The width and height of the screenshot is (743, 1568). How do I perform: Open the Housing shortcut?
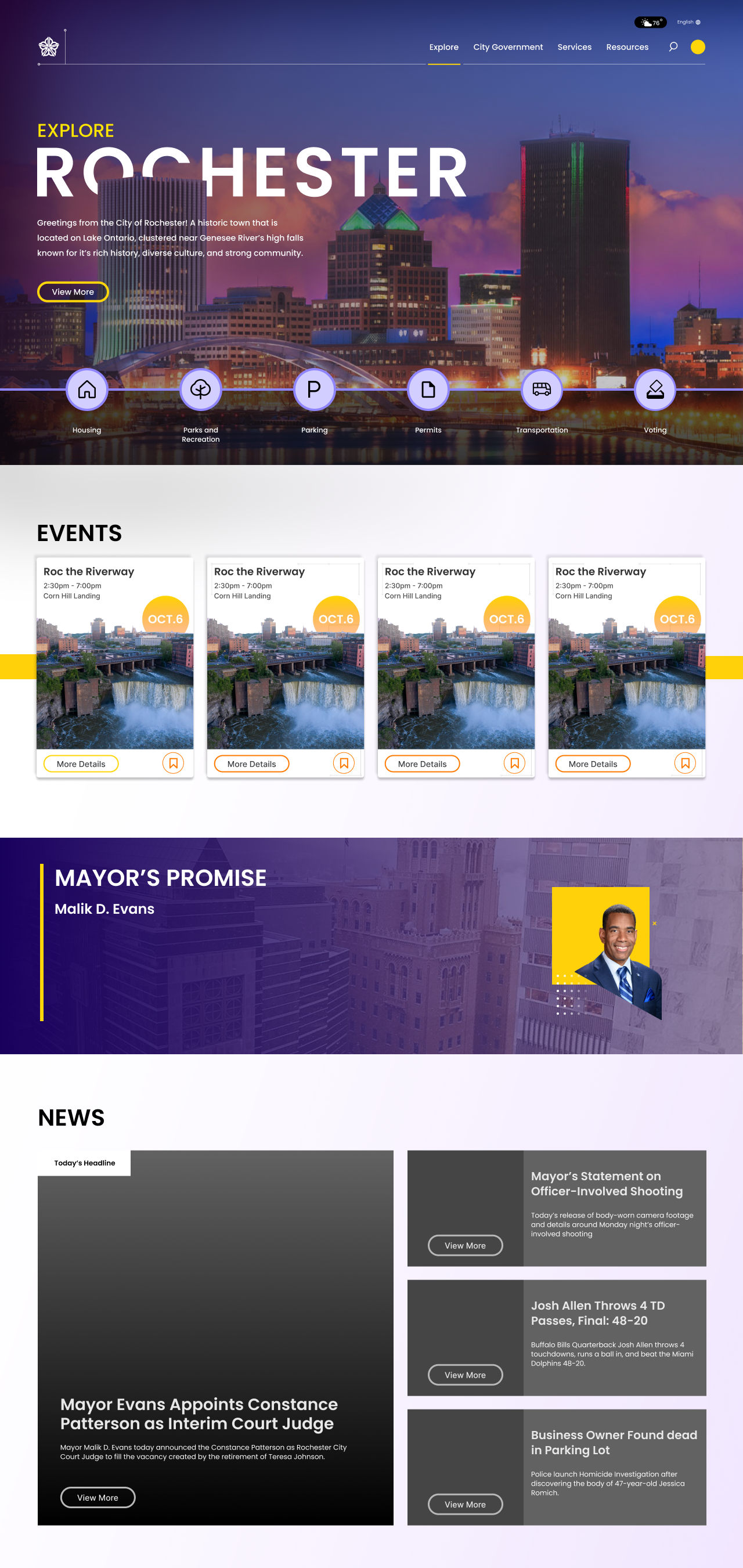(x=87, y=389)
